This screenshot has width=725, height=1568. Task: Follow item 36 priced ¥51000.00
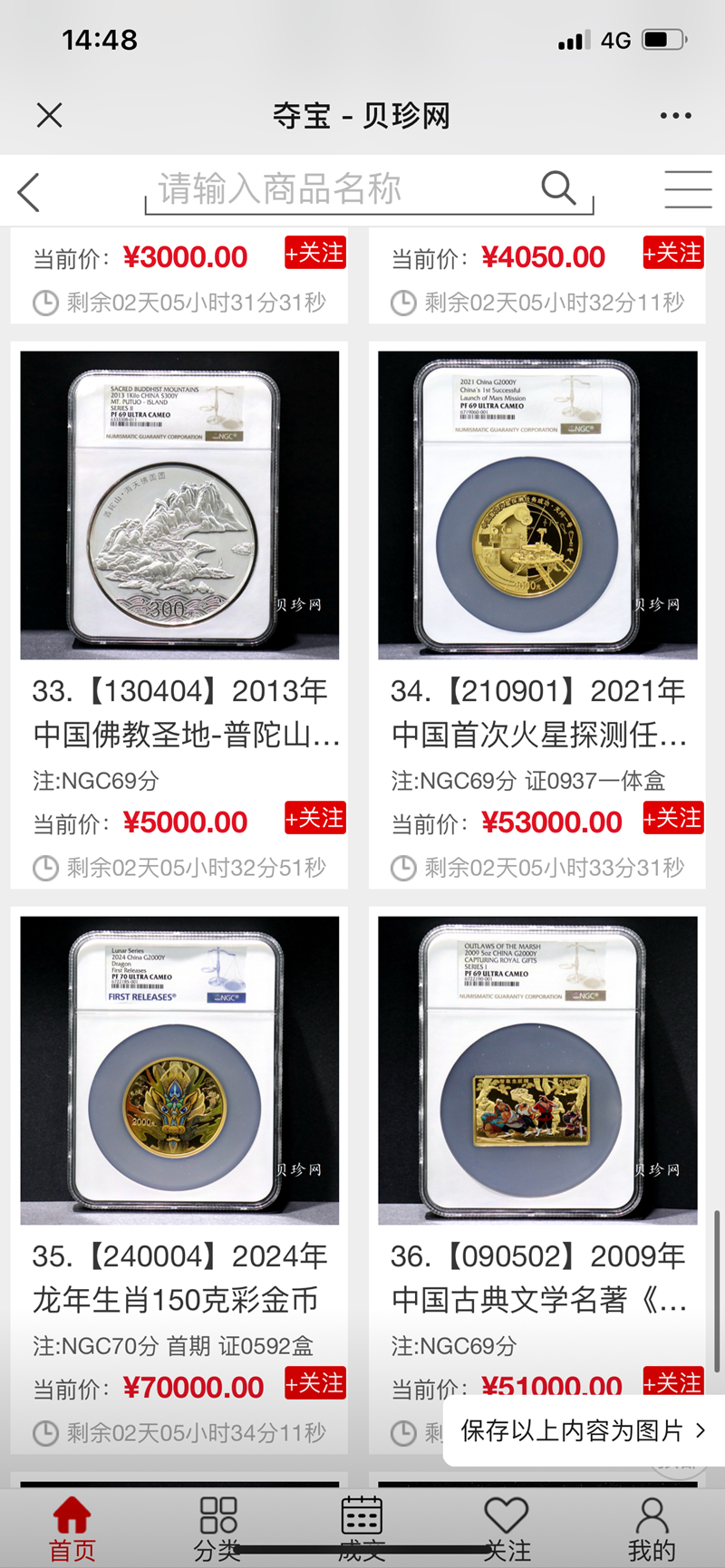pos(672,1380)
